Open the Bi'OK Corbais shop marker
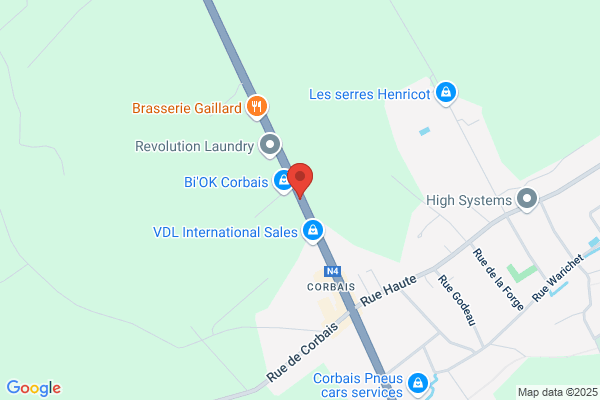This screenshot has width=600, height=400. point(282,181)
